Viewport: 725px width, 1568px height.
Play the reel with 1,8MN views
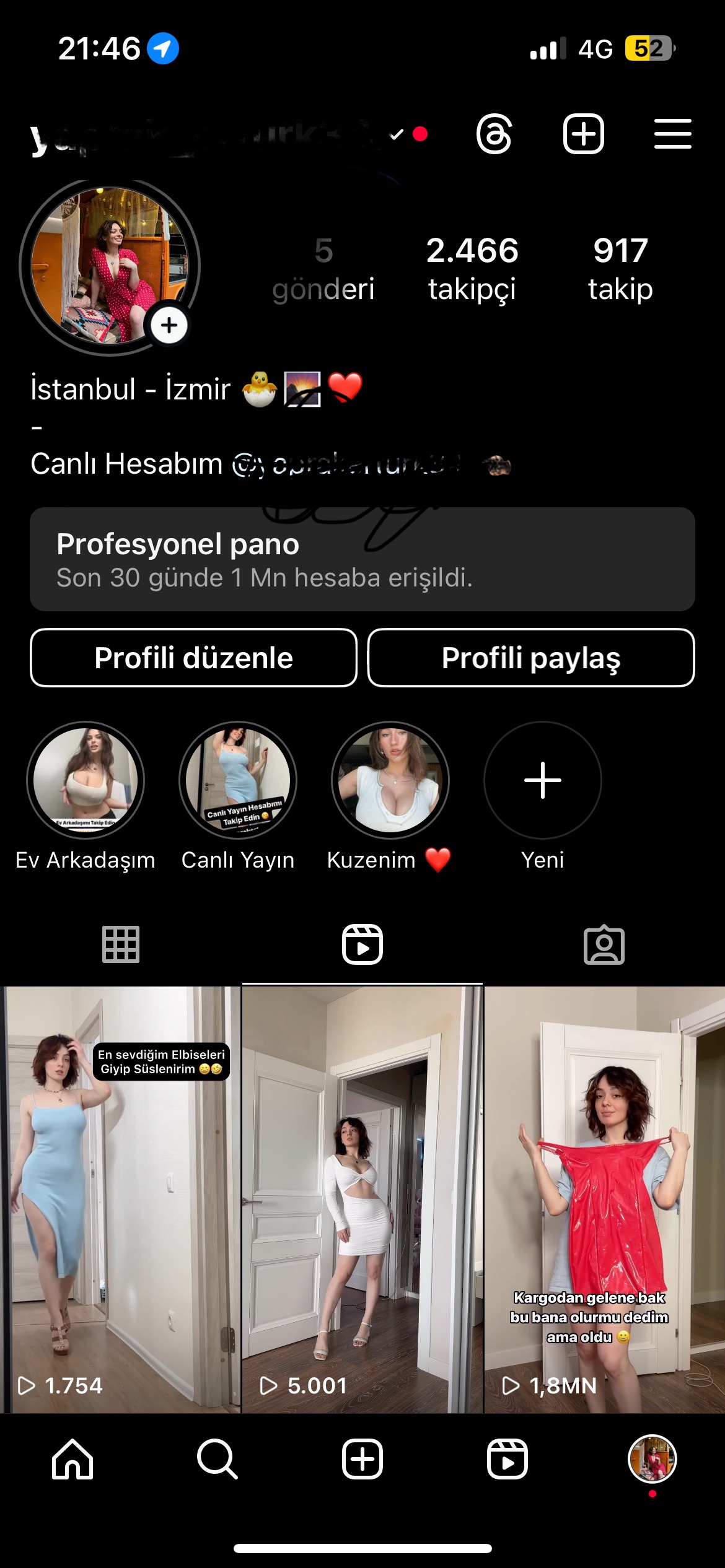pyautogui.click(x=605, y=1200)
